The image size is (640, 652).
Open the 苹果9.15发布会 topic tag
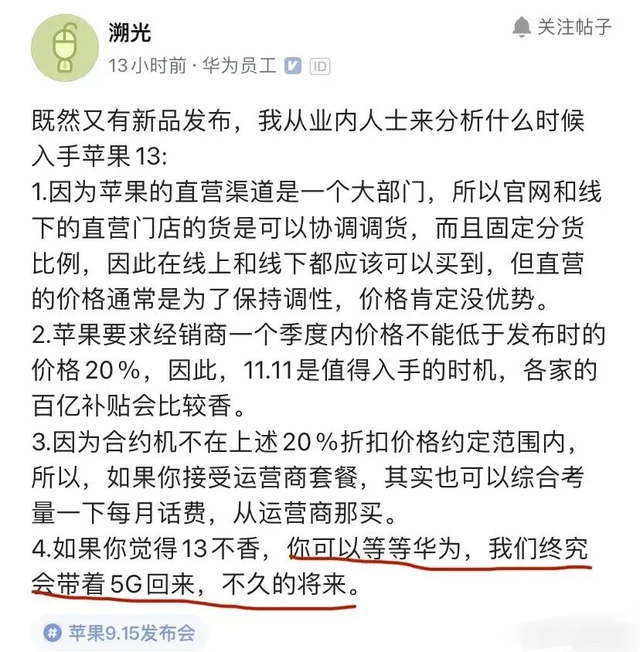(x=121, y=631)
